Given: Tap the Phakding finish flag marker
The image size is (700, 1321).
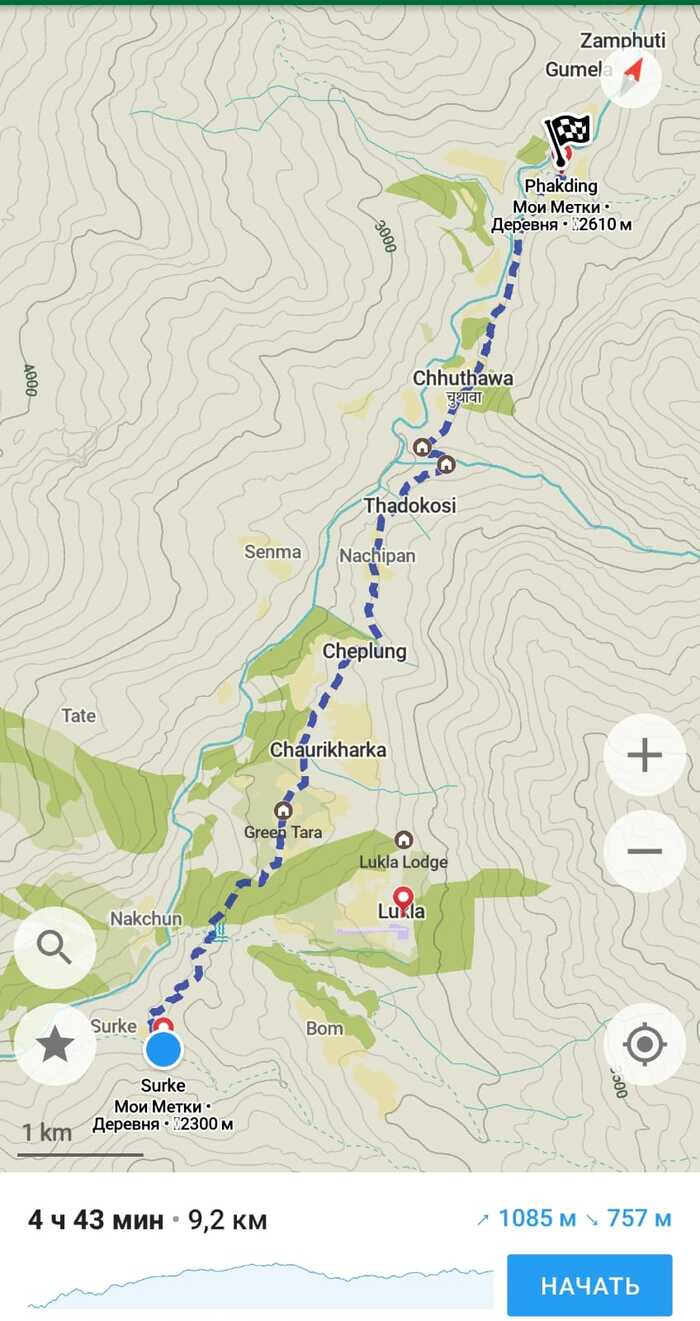Looking at the screenshot, I should click(567, 135).
